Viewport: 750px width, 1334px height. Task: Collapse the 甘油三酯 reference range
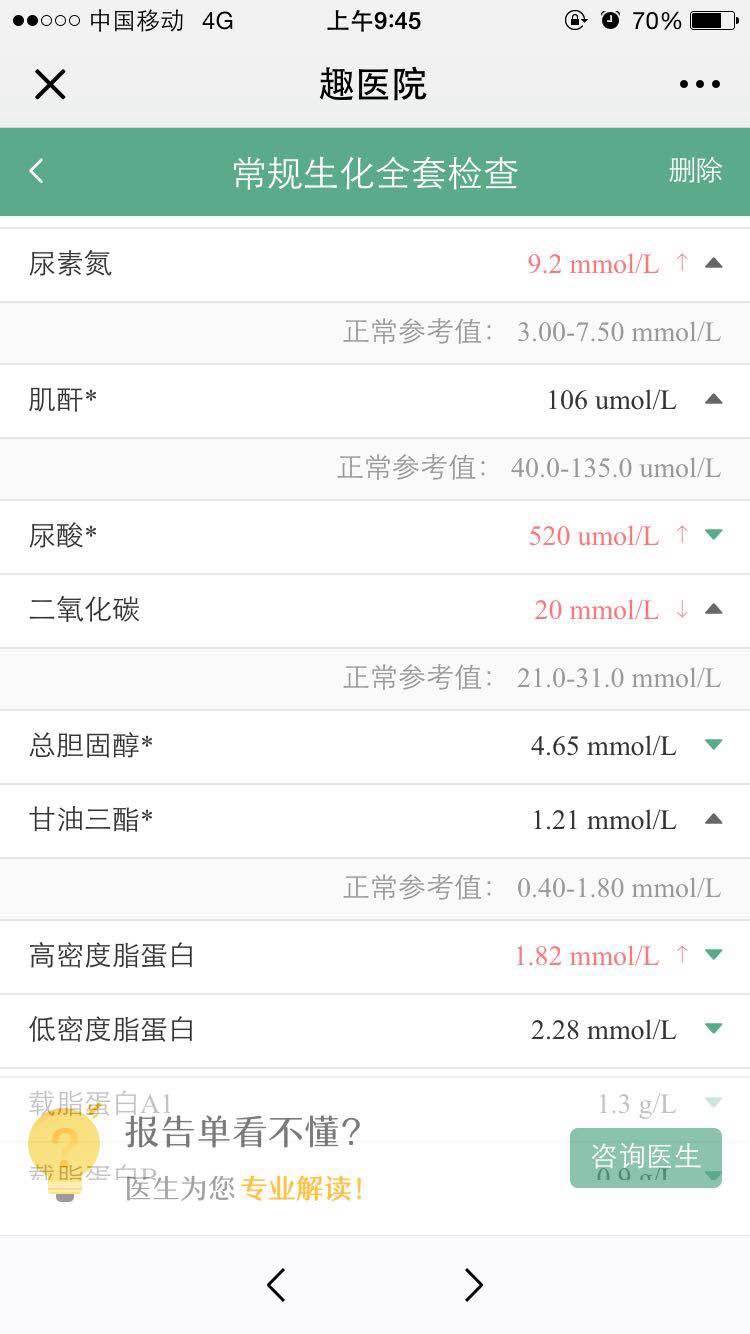click(713, 820)
